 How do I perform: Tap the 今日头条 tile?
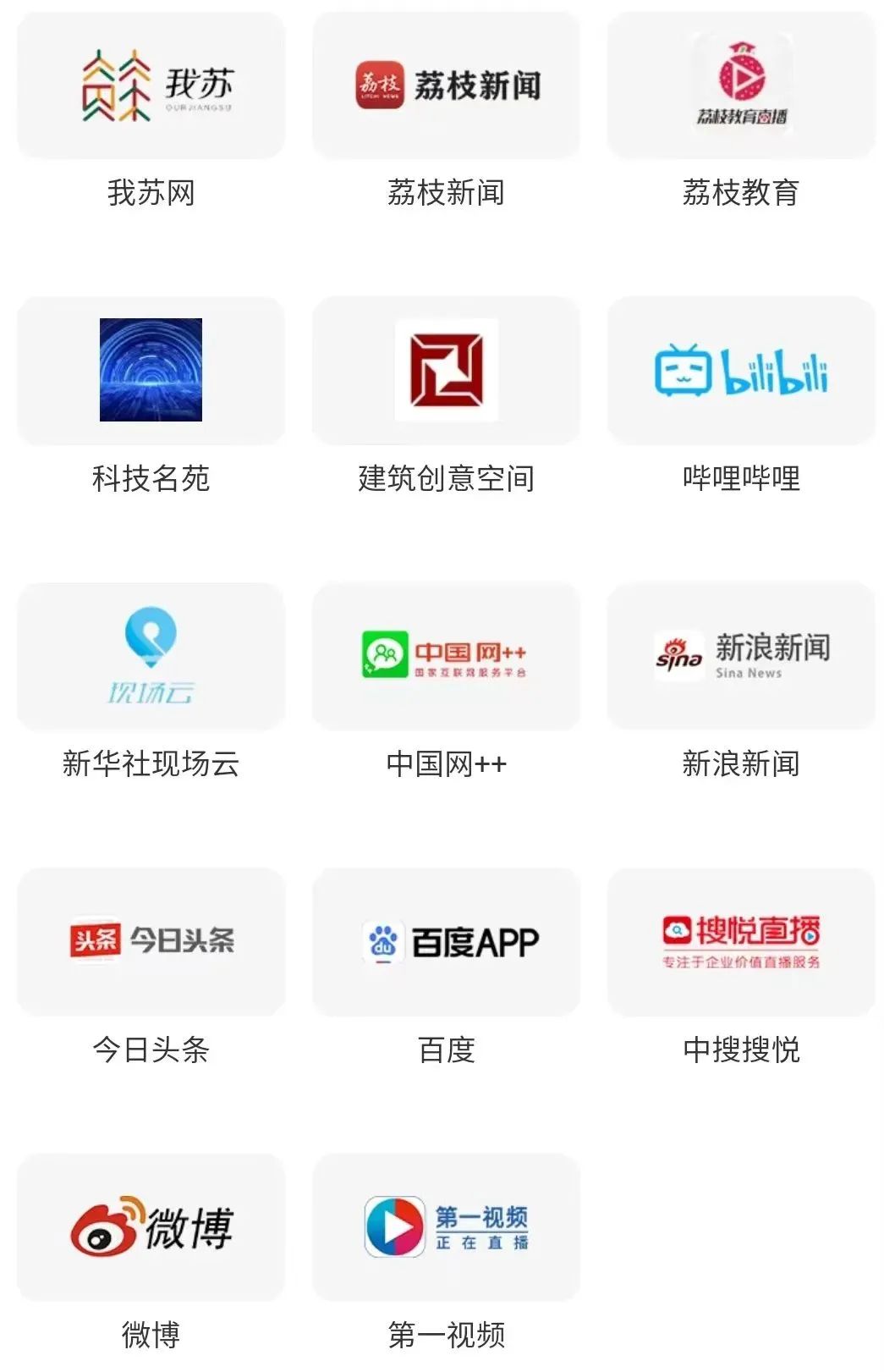click(151, 941)
